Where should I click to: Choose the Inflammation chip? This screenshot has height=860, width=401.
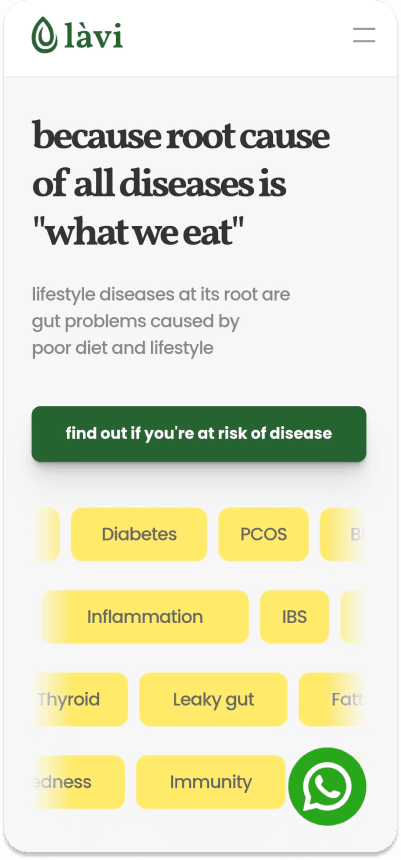pos(145,617)
